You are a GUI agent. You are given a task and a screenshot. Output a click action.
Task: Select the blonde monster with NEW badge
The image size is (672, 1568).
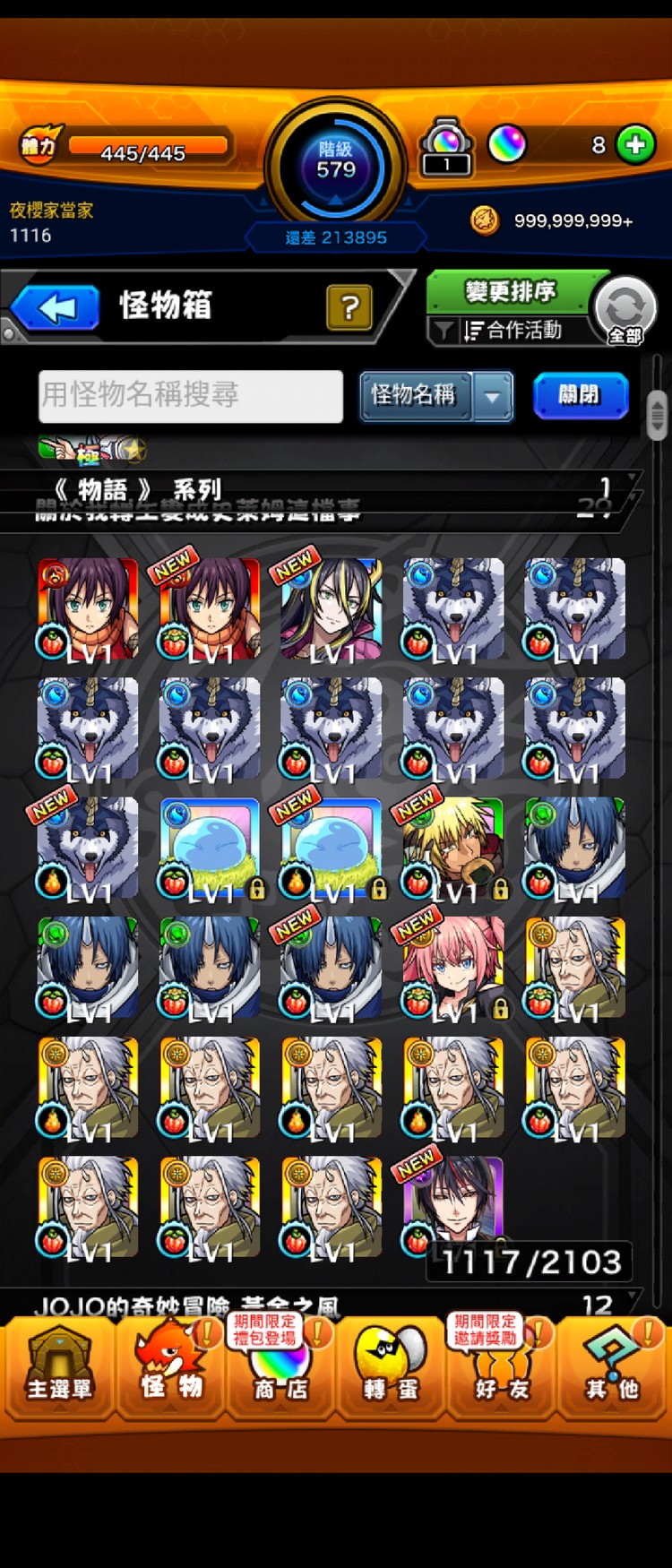(453, 849)
